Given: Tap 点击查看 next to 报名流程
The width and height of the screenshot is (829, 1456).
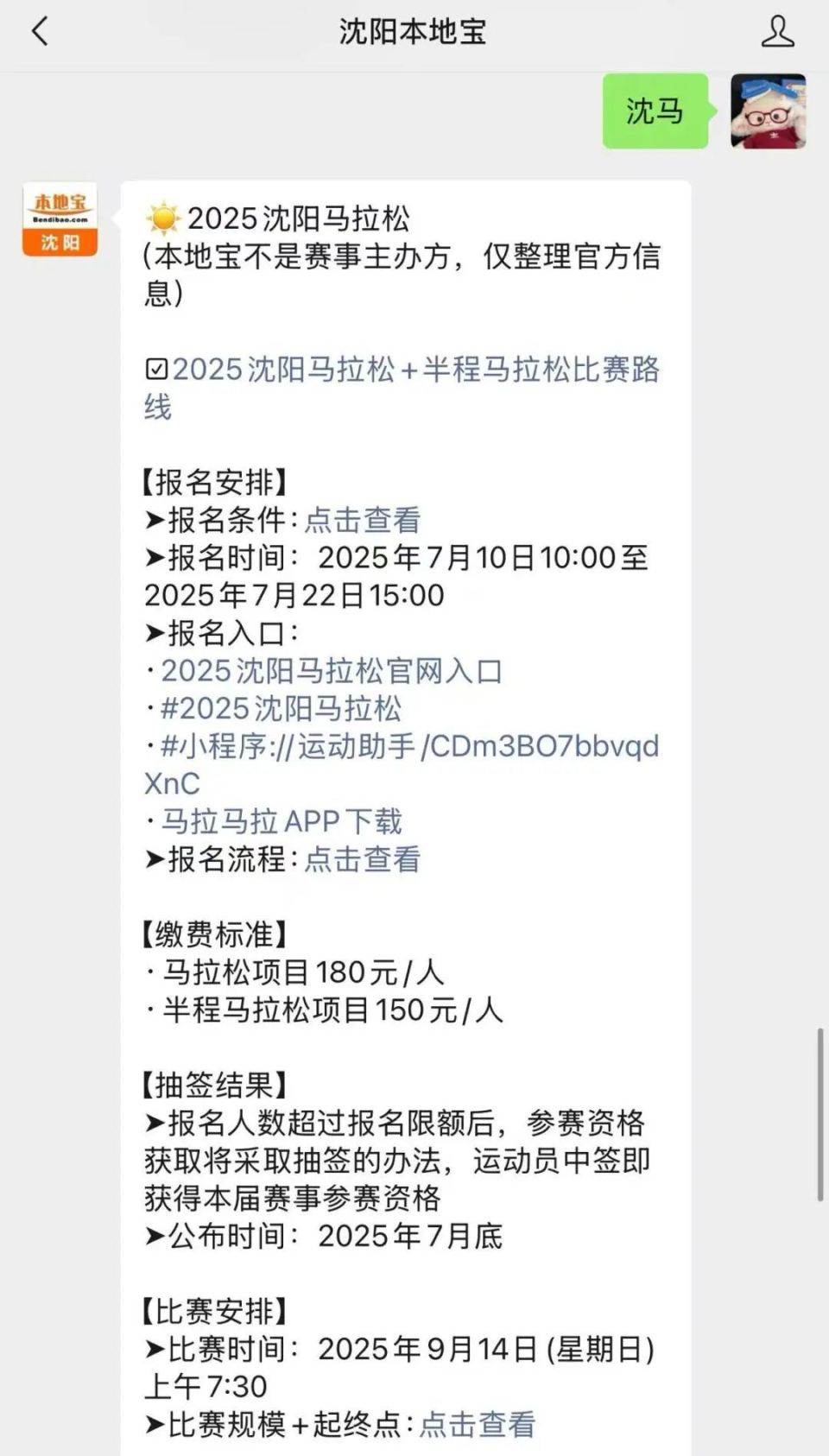Looking at the screenshot, I should click(363, 859).
